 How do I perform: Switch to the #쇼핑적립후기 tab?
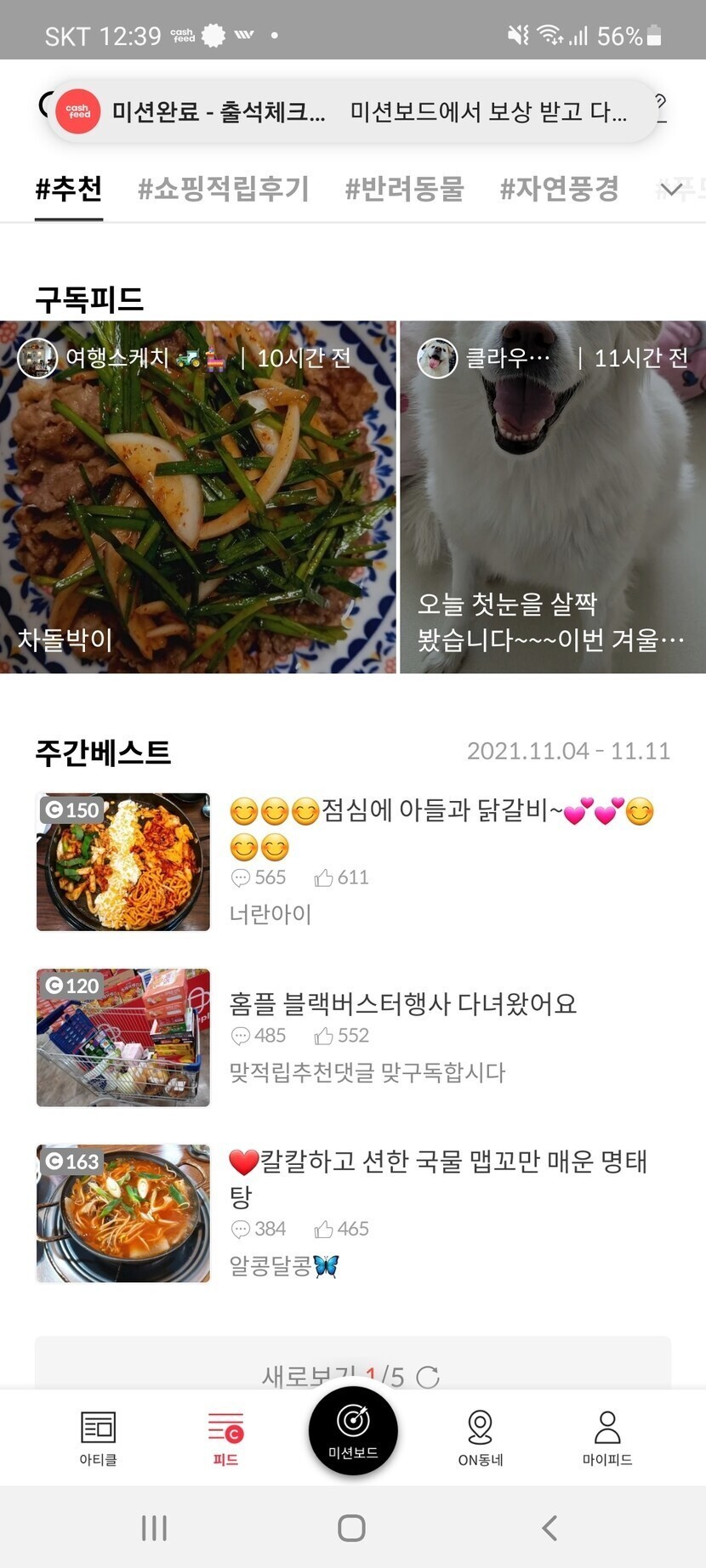coord(223,189)
